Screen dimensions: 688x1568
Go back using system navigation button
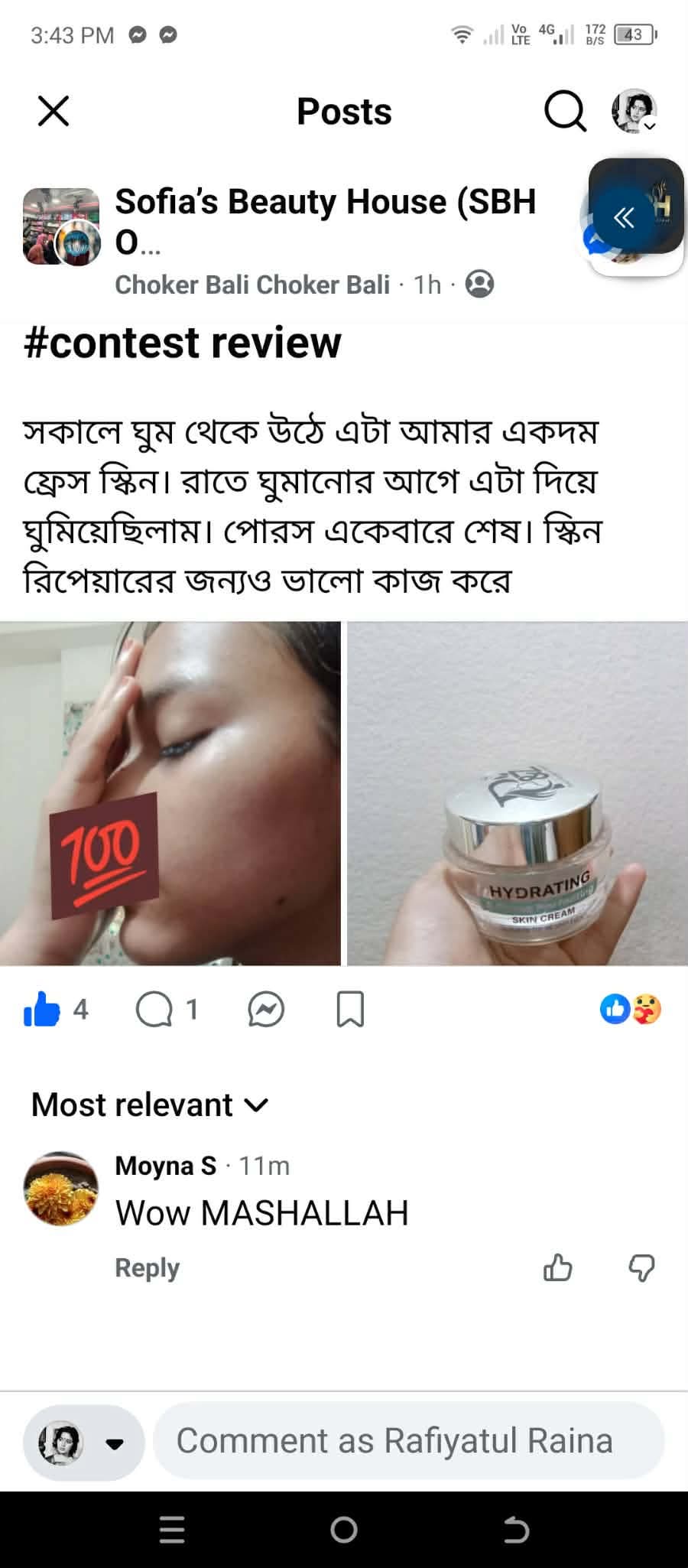click(x=516, y=1530)
